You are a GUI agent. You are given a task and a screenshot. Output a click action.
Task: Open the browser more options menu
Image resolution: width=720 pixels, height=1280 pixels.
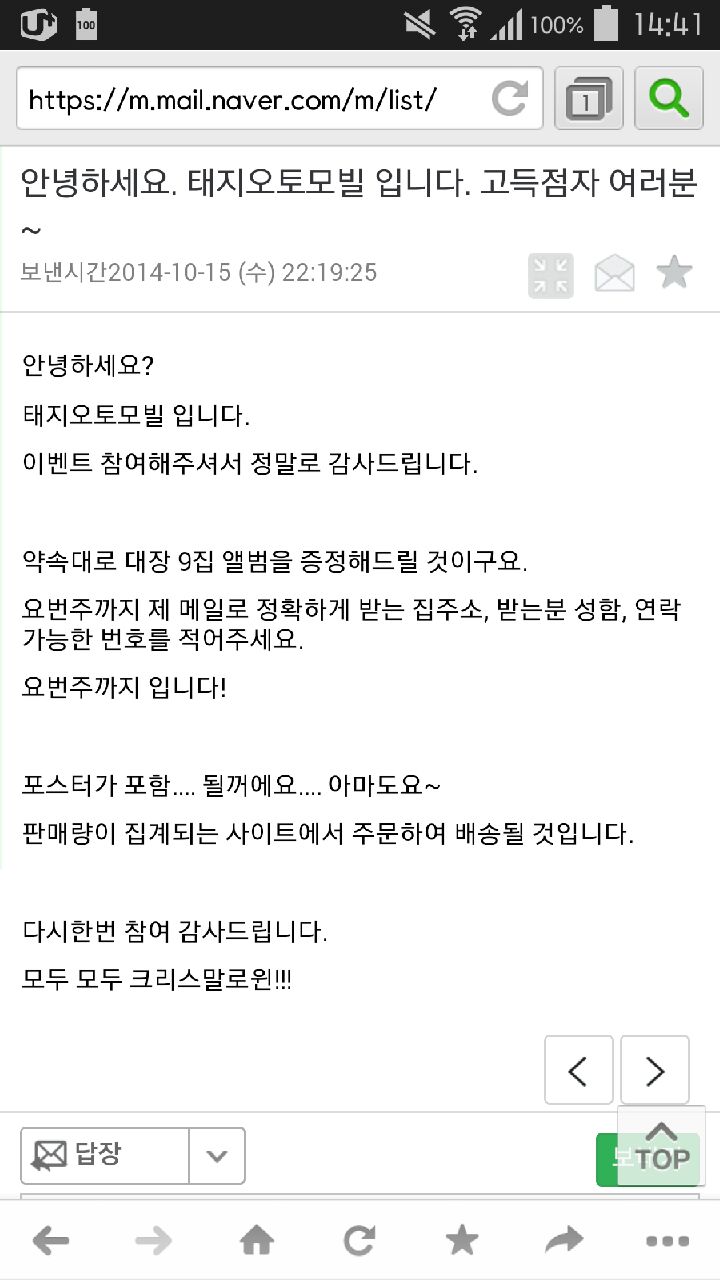(668, 1241)
